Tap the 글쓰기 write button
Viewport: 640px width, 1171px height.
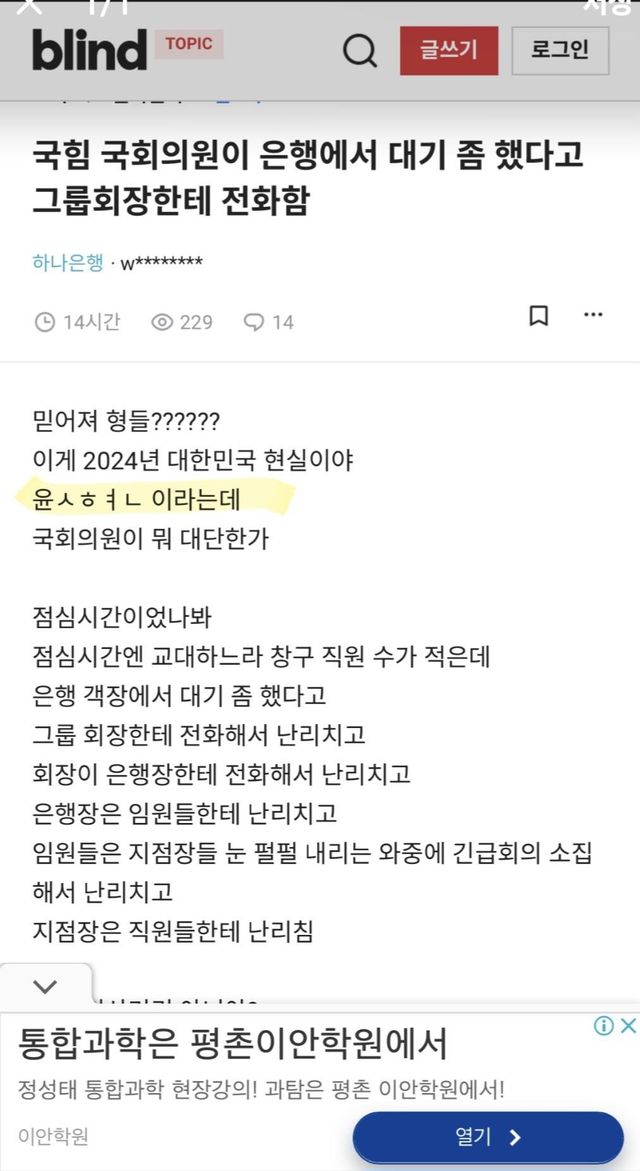(449, 51)
